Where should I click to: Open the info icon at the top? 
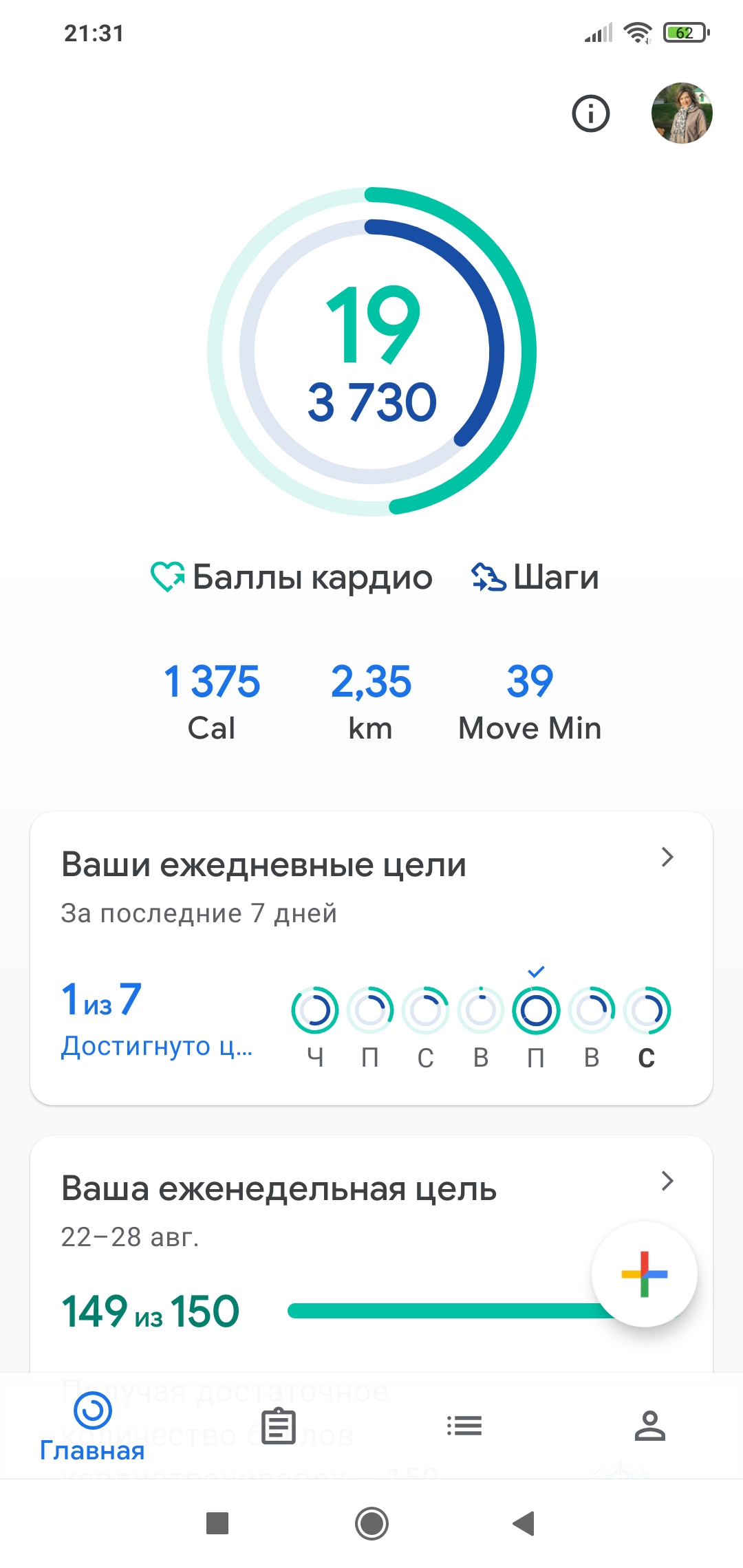click(590, 113)
